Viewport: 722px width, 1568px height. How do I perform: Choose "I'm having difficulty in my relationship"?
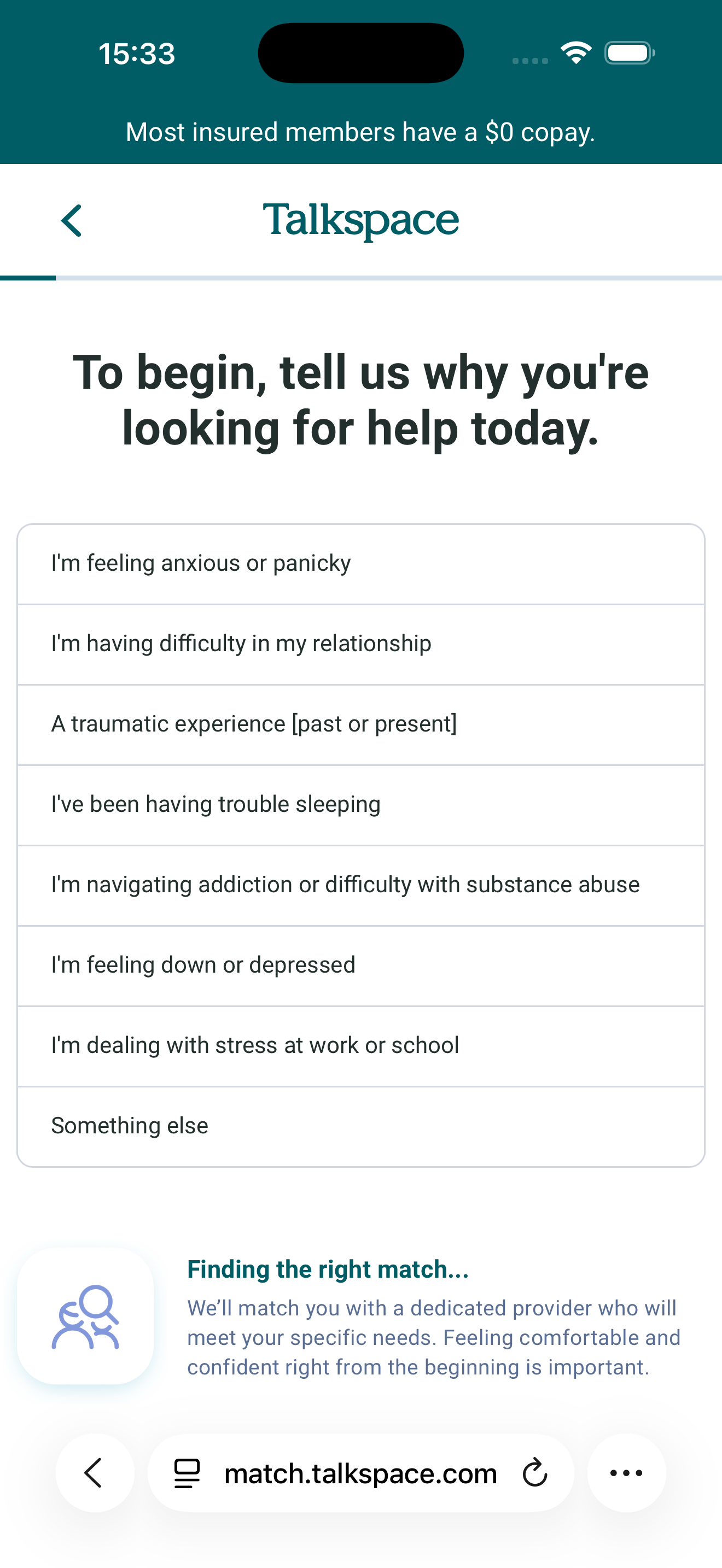(360, 644)
